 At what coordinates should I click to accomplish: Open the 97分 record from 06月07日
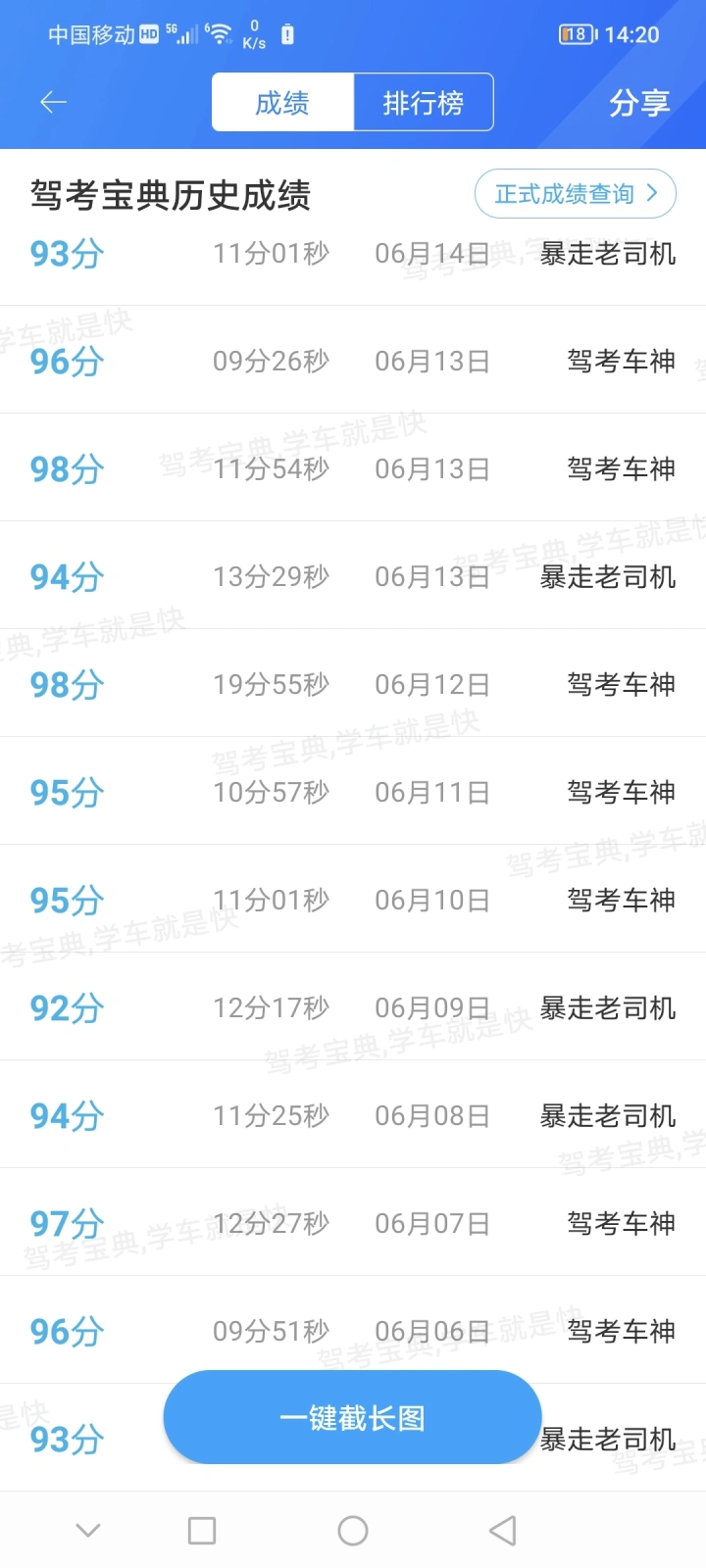point(353,1222)
